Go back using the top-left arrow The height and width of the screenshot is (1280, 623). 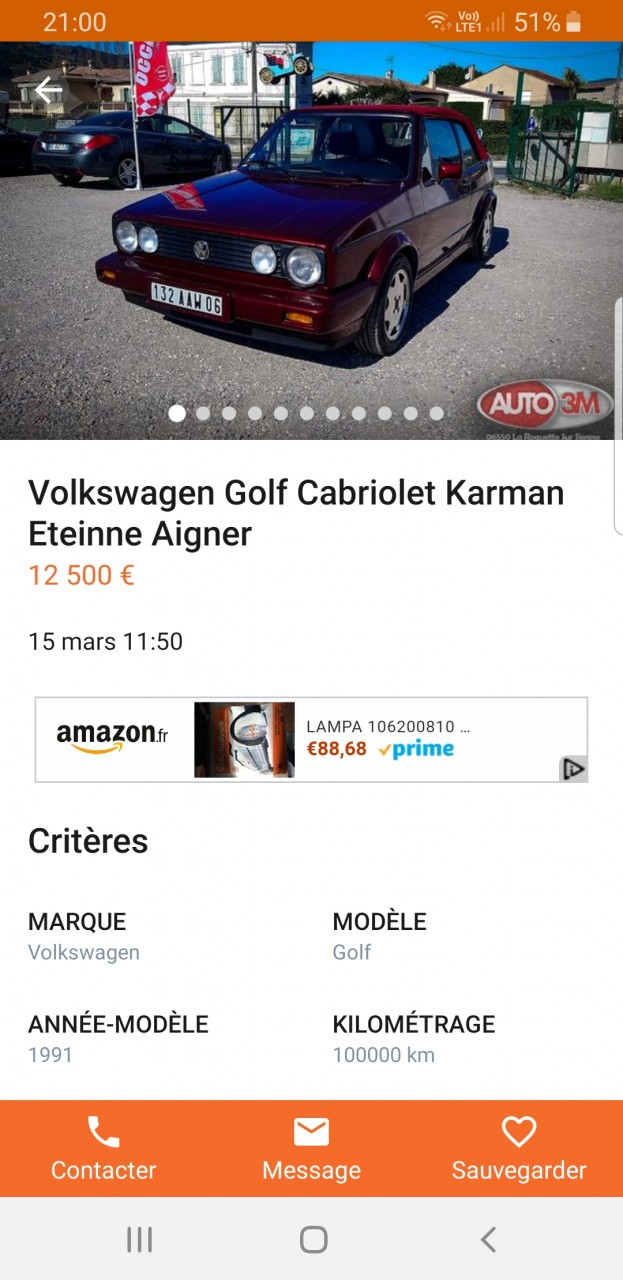point(48,91)
